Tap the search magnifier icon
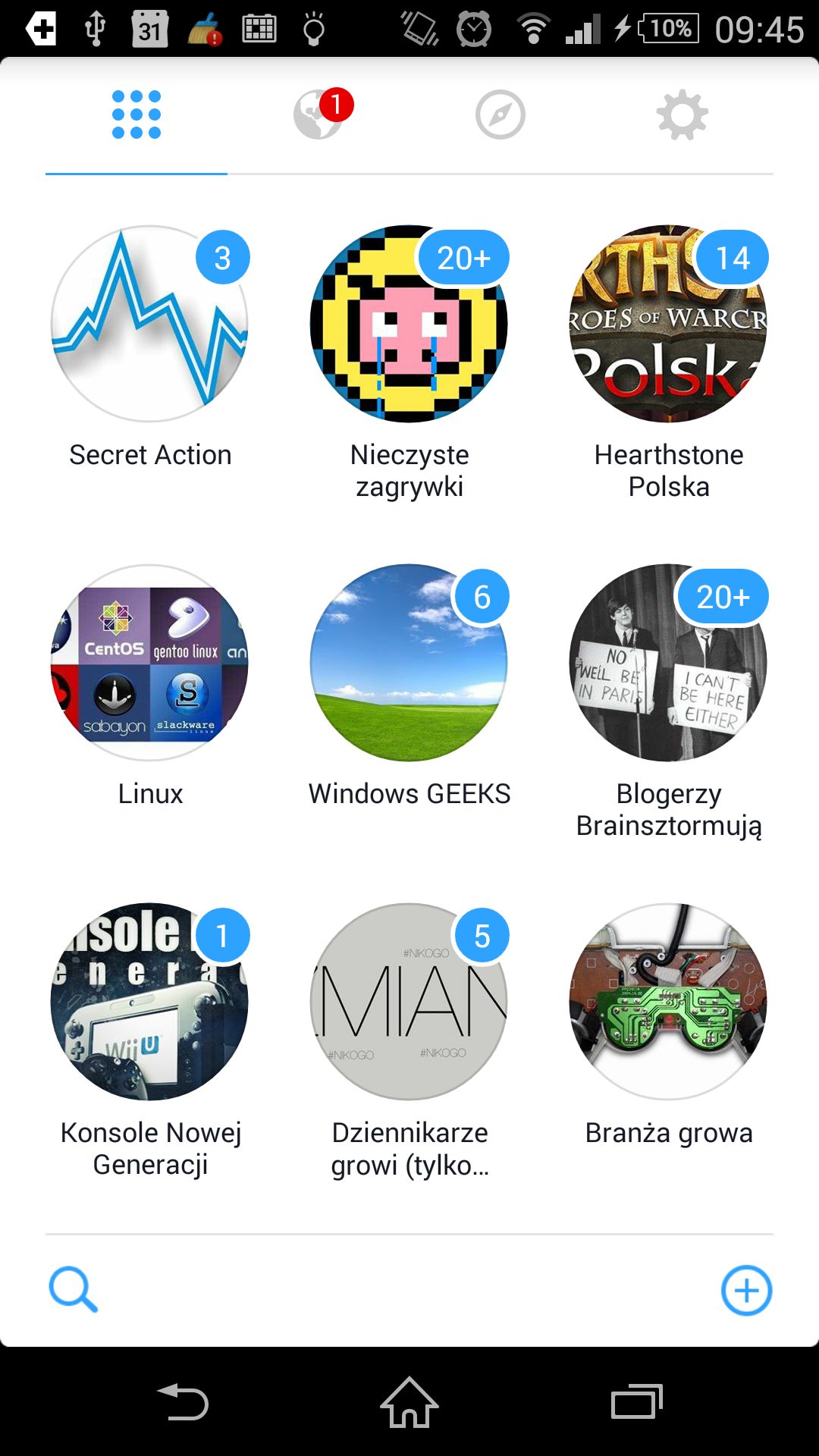This screenshot has height=1456, width=819. click(73, 1289)
